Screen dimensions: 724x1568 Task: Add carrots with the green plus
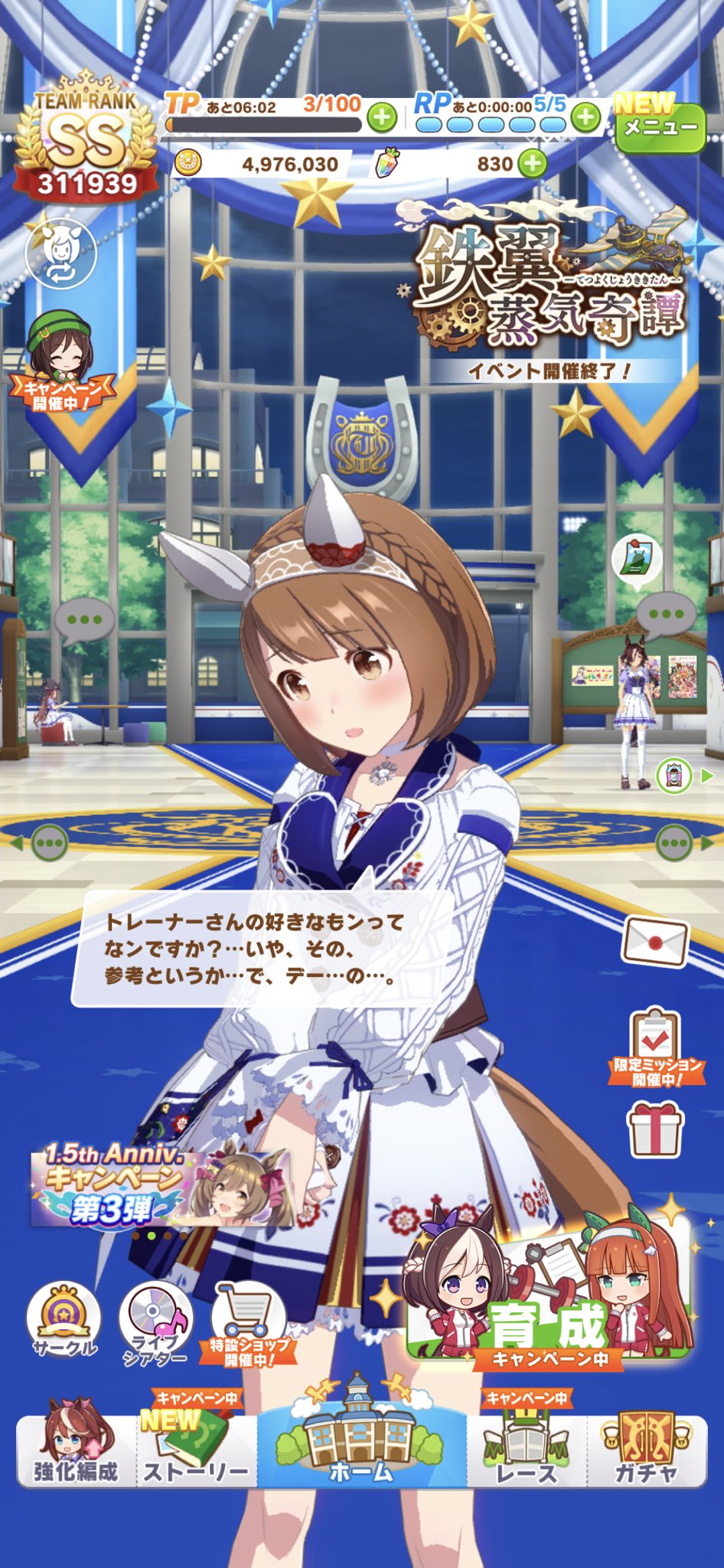pos(533,163)
